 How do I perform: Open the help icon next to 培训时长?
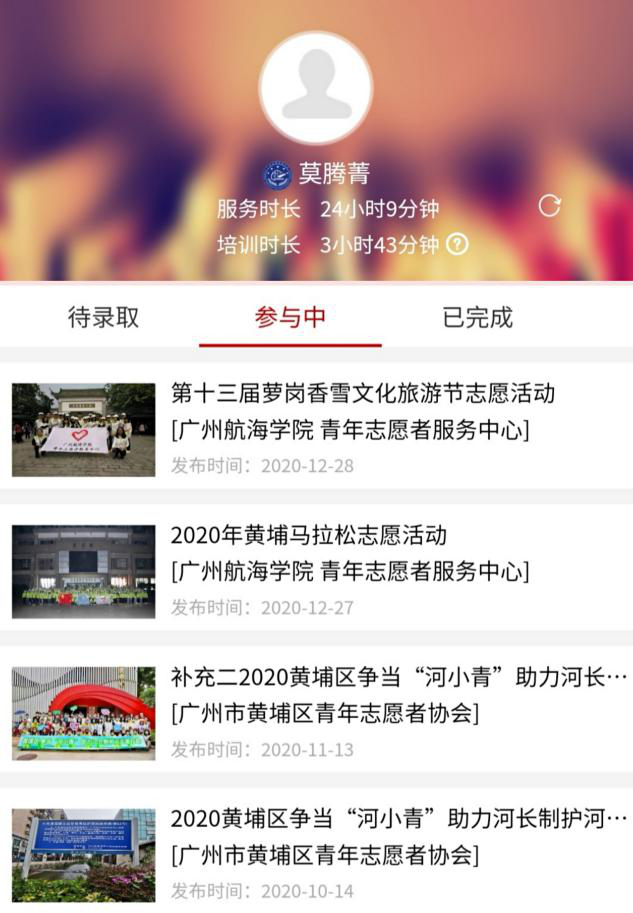[x=457, y=244]
